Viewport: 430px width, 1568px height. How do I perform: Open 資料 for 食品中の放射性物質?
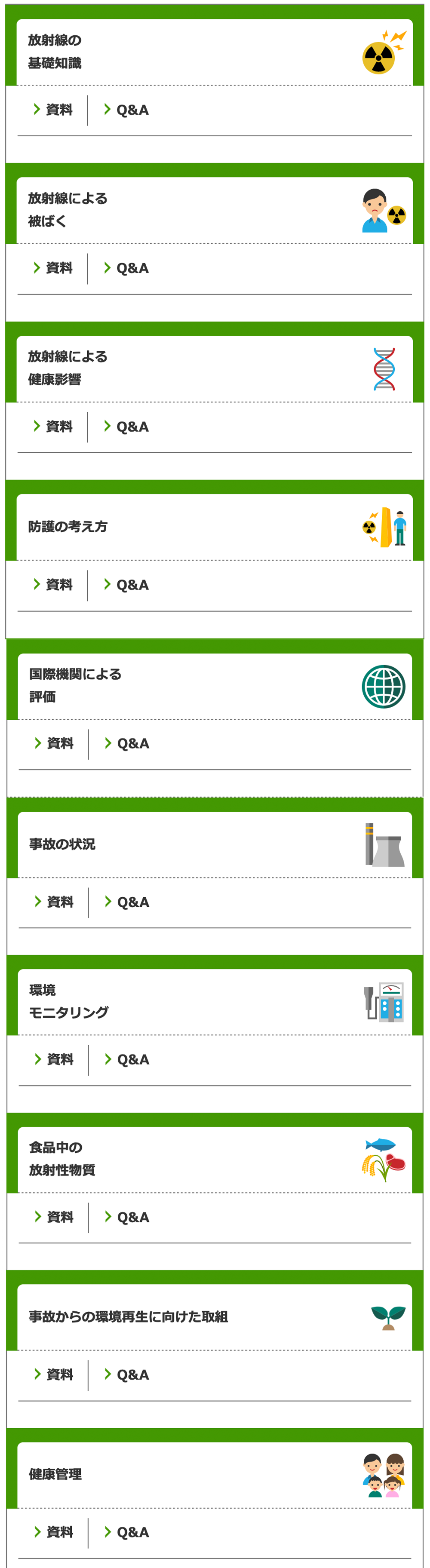tap(55, 1217)
